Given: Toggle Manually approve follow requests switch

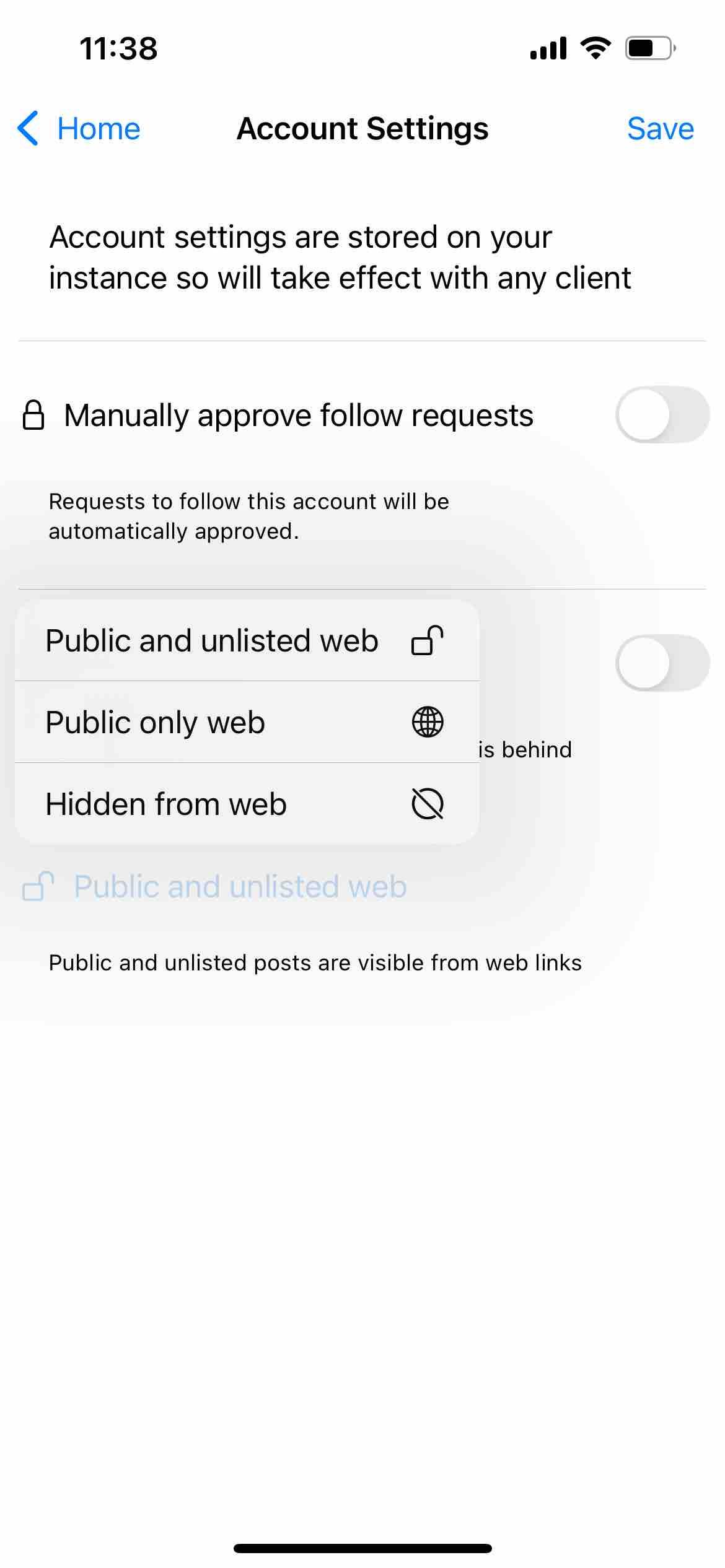Looking at the screenshot, I should click(662, 414).
